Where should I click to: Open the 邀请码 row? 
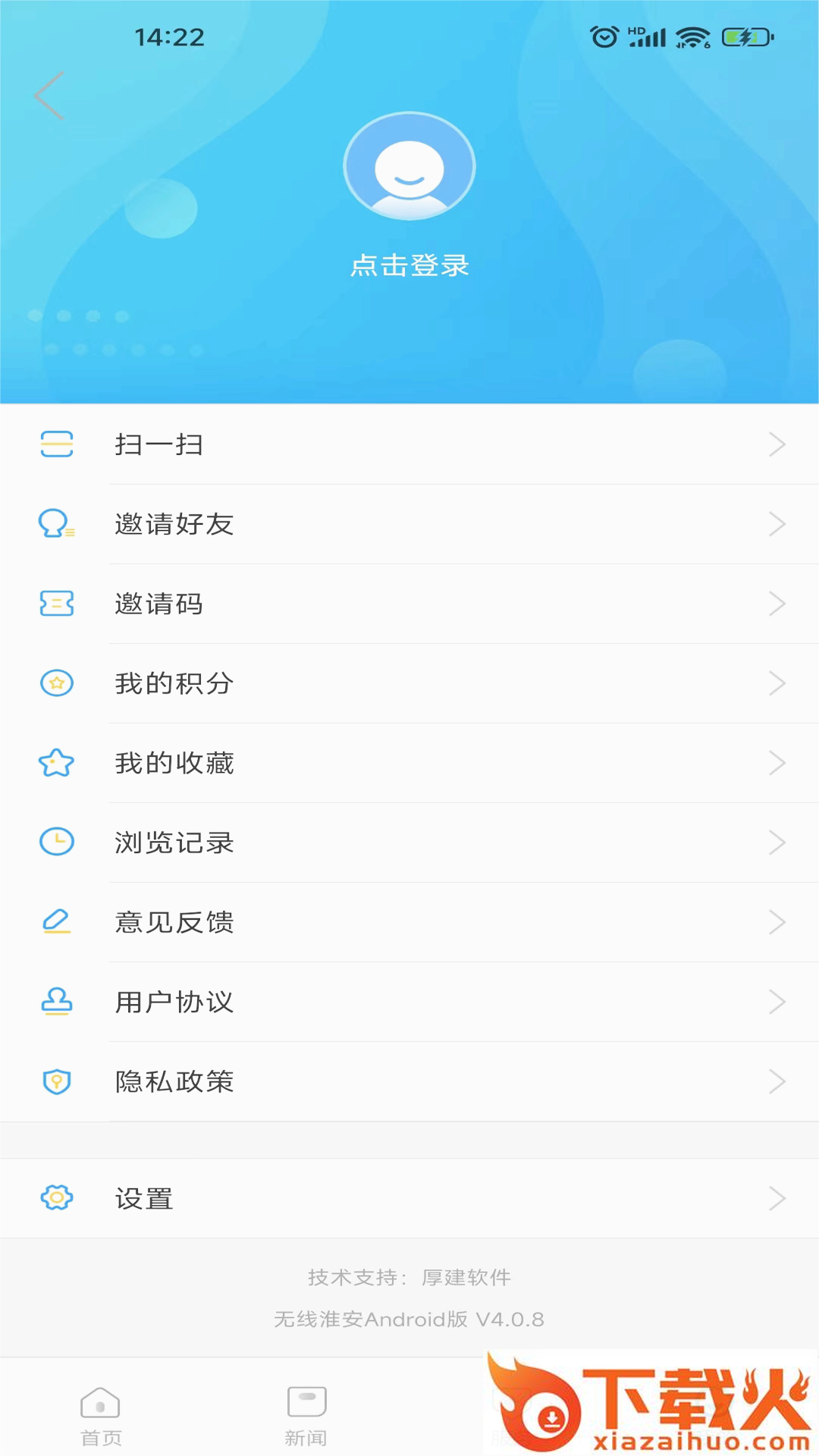pyautogui.click(x=409, y=604)
